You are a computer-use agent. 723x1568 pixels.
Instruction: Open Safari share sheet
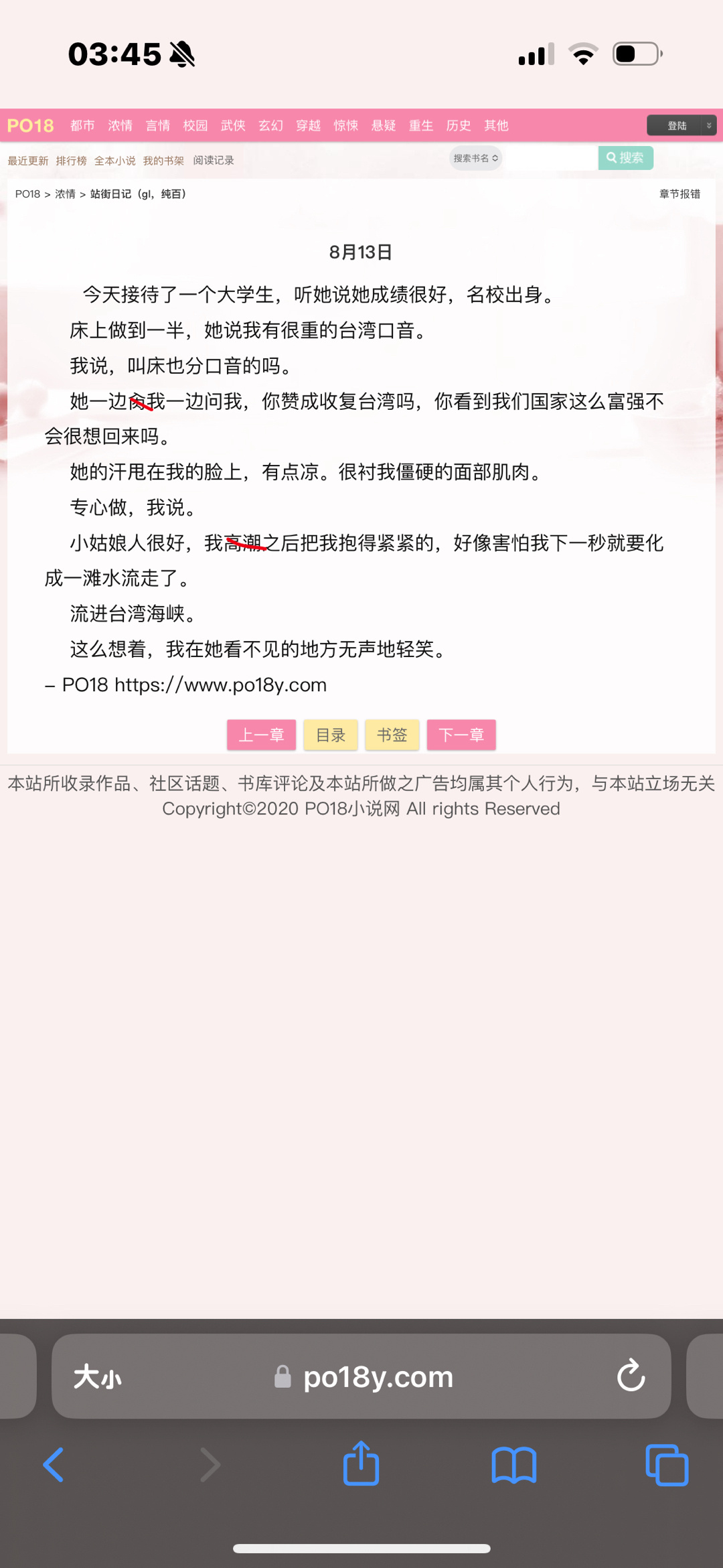click(361, 1464)
